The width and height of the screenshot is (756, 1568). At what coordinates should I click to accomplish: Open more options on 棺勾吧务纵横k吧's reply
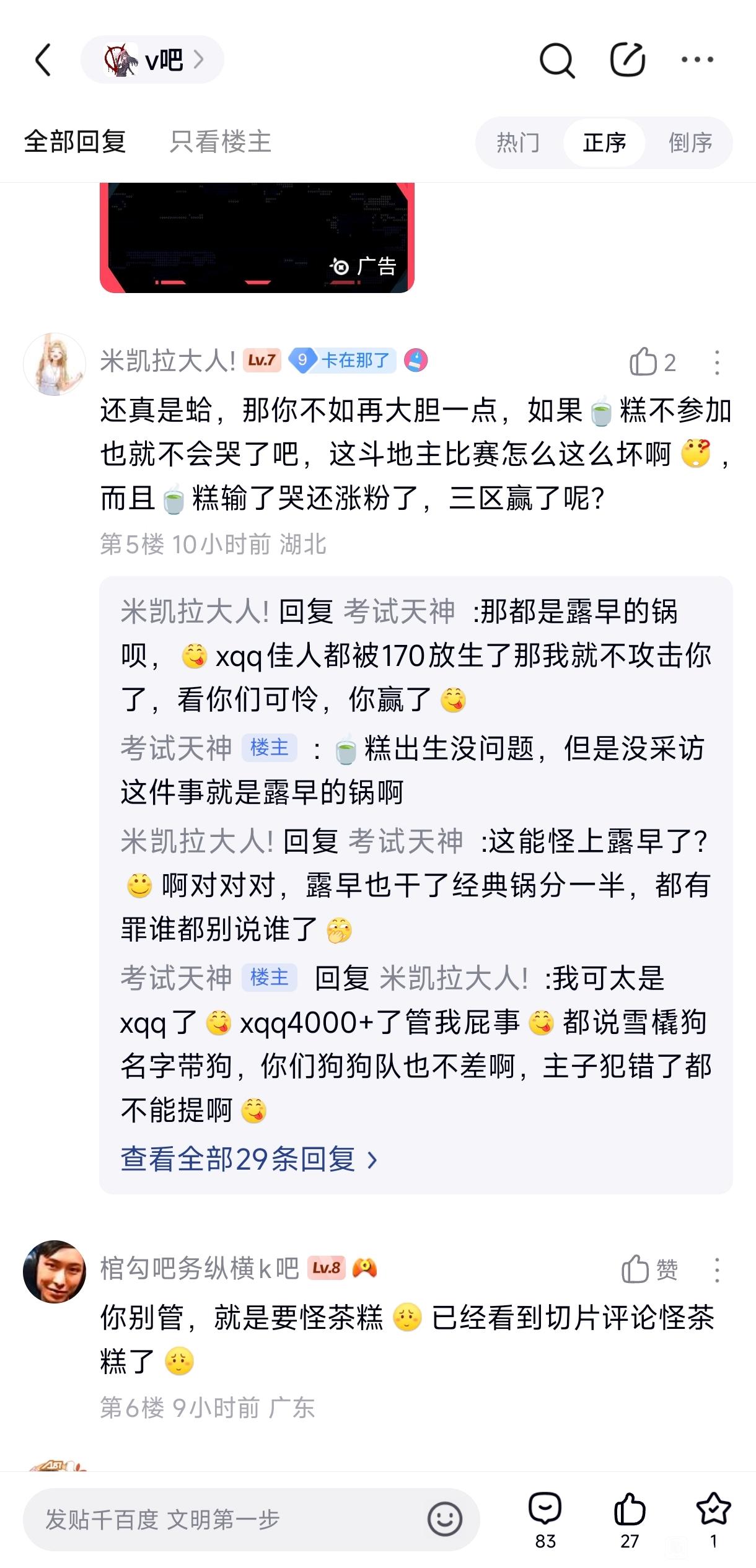[717, 1270]
